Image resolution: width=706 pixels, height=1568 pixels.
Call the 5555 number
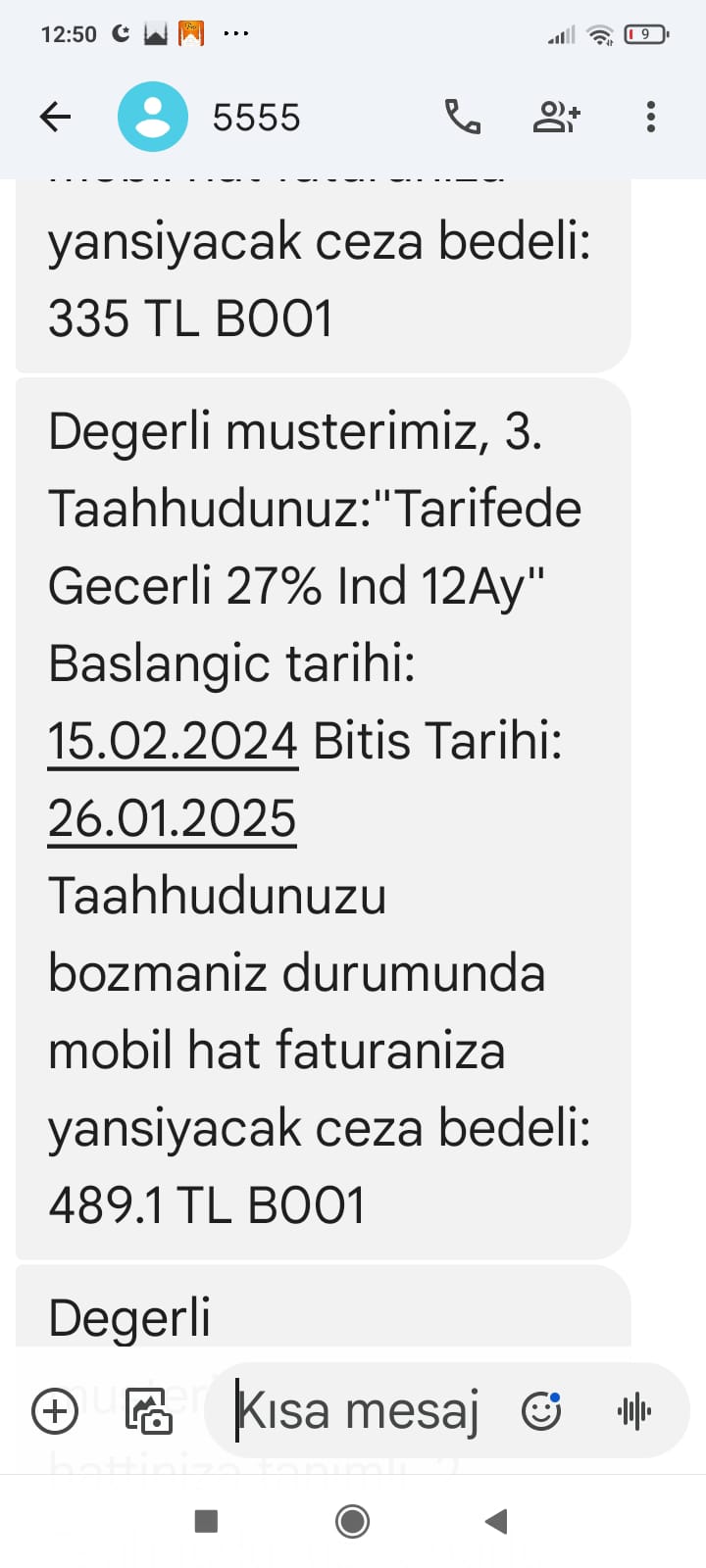coord(462,118)
